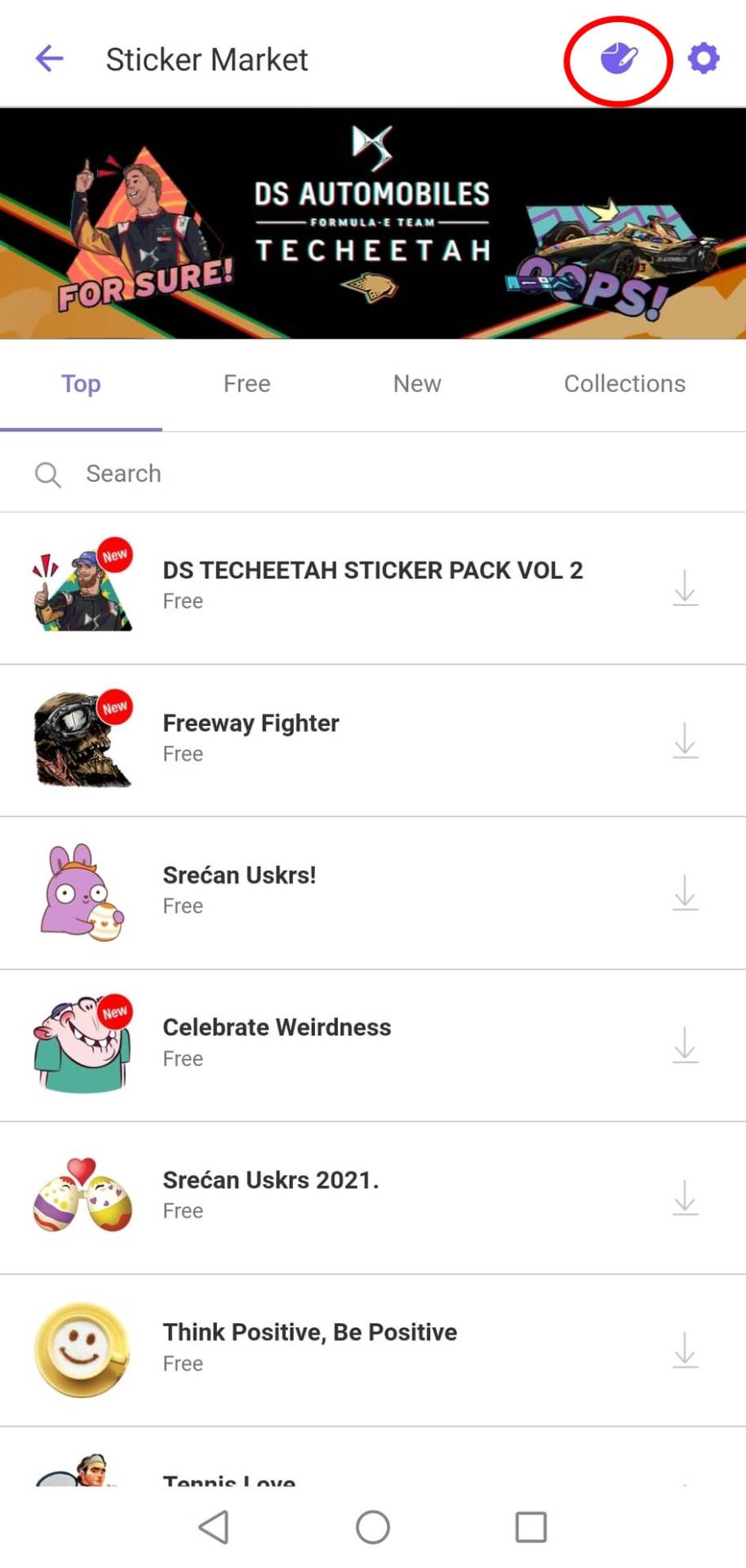Tap the Android back navigation triangle
Viewport: 746px width, 1568px height.
[x=213, y=1527]
